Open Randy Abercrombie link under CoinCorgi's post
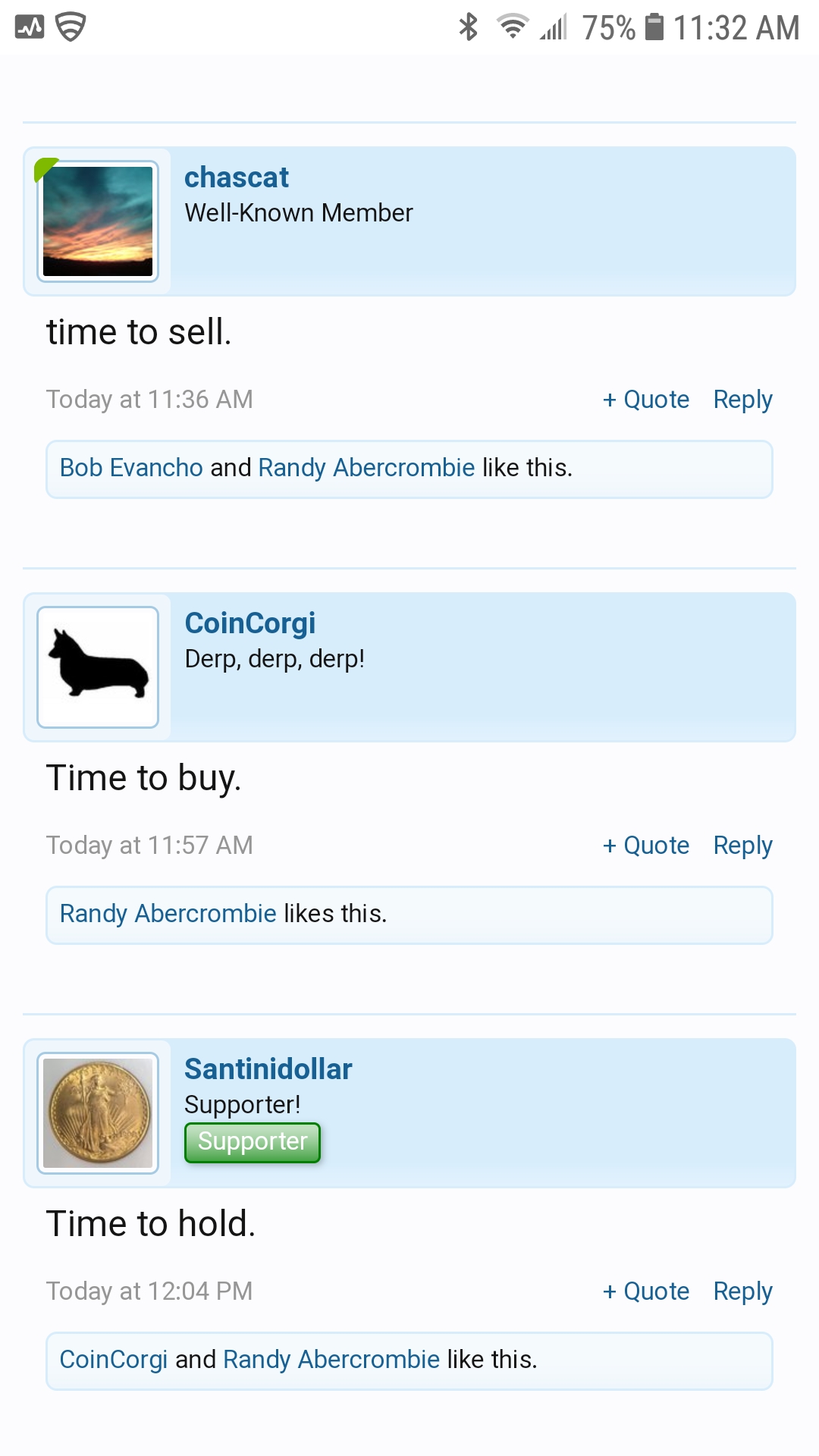 (168, 914)
